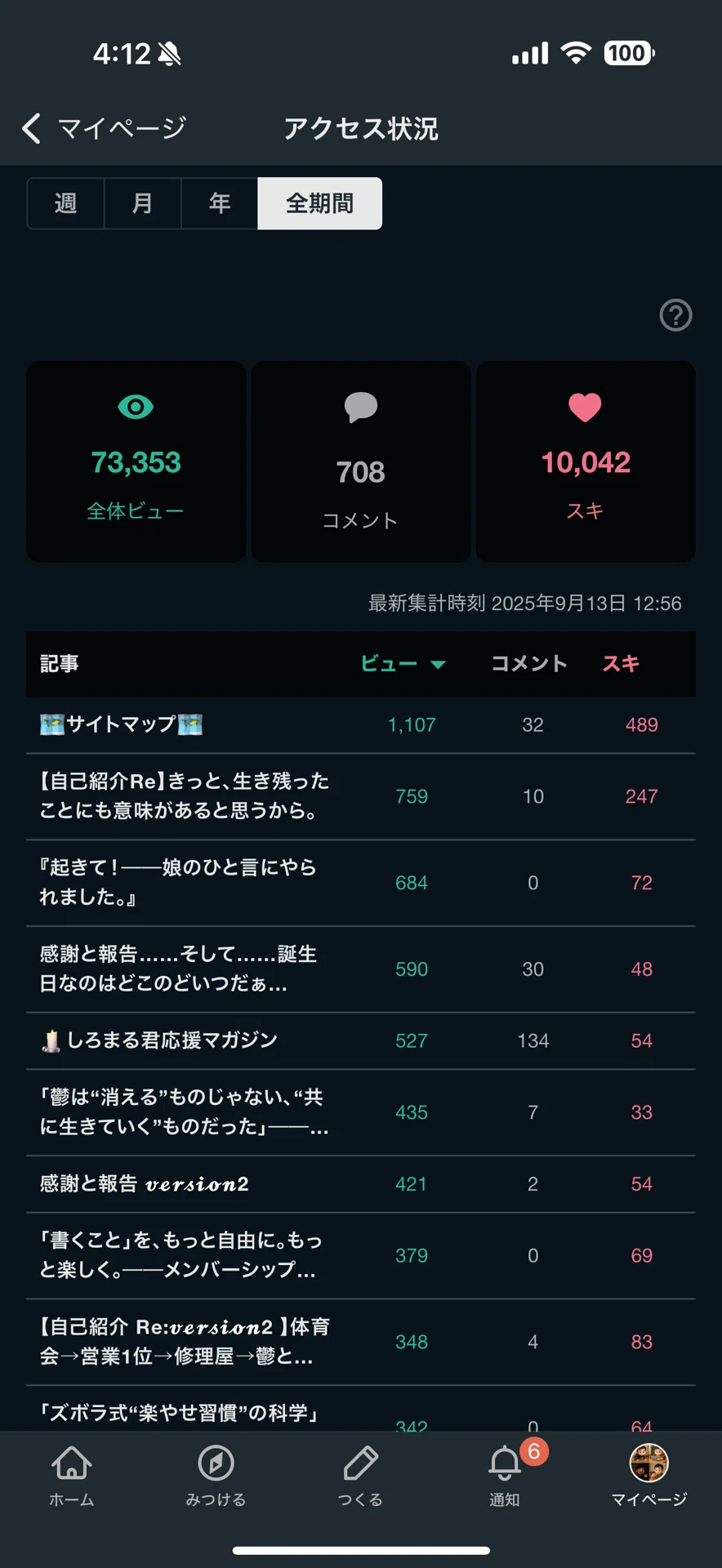Viewport: 722px width, 1568px height.
Task: Open 通知 notifications with 6 badge
Action: click(x=505, y=1476)
